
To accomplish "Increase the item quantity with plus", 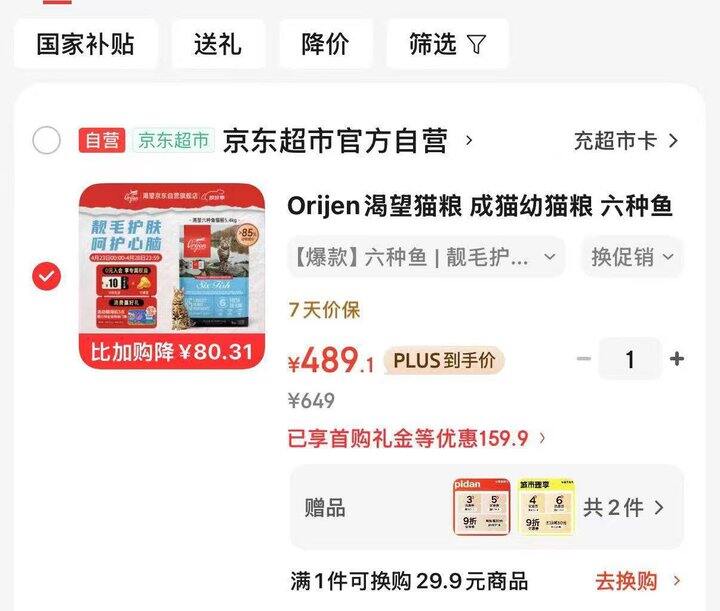I will pyautogui.click(x=676, y=359).
